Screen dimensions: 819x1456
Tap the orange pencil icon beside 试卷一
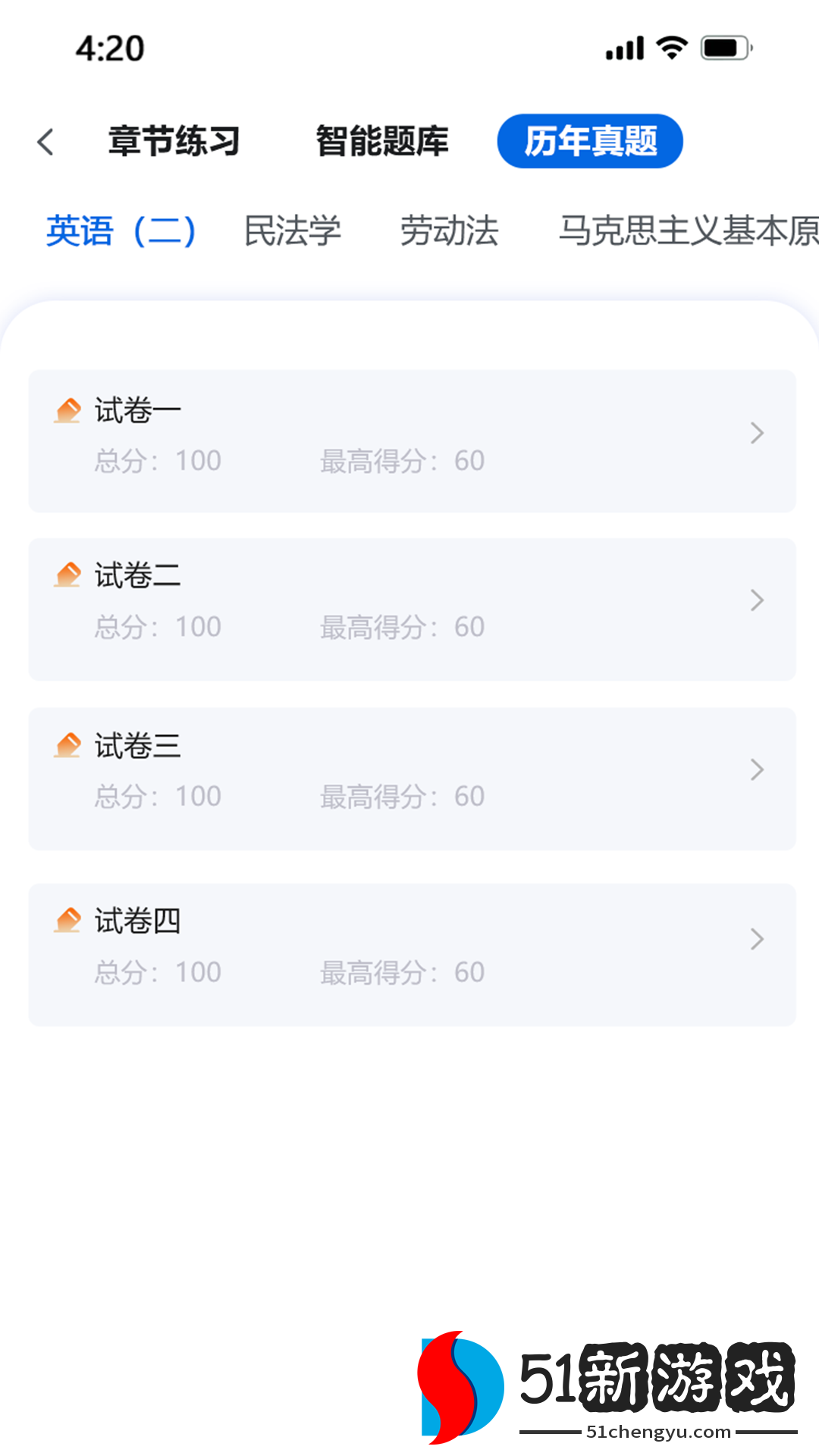[69, 409]
